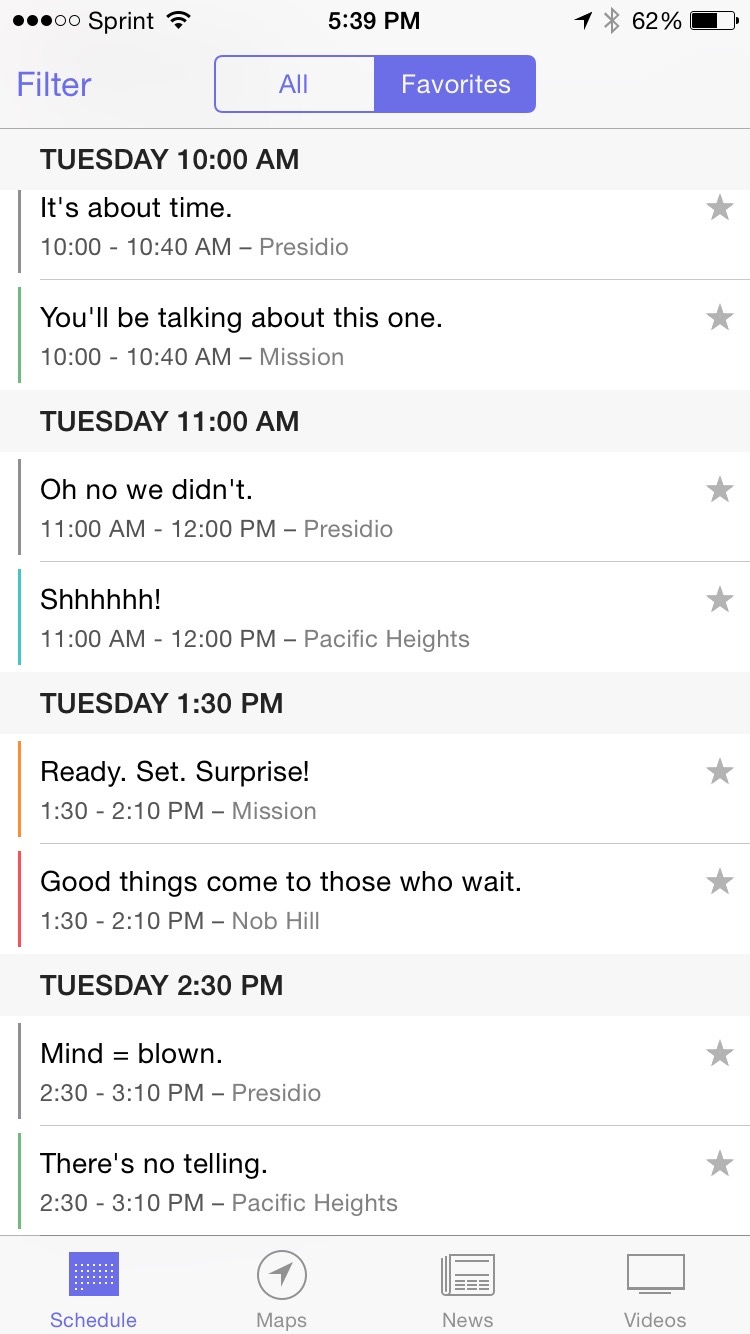Open the Filter options
Image resolution: width=750 pixels, height=1334 pixels.
(54, 84)
